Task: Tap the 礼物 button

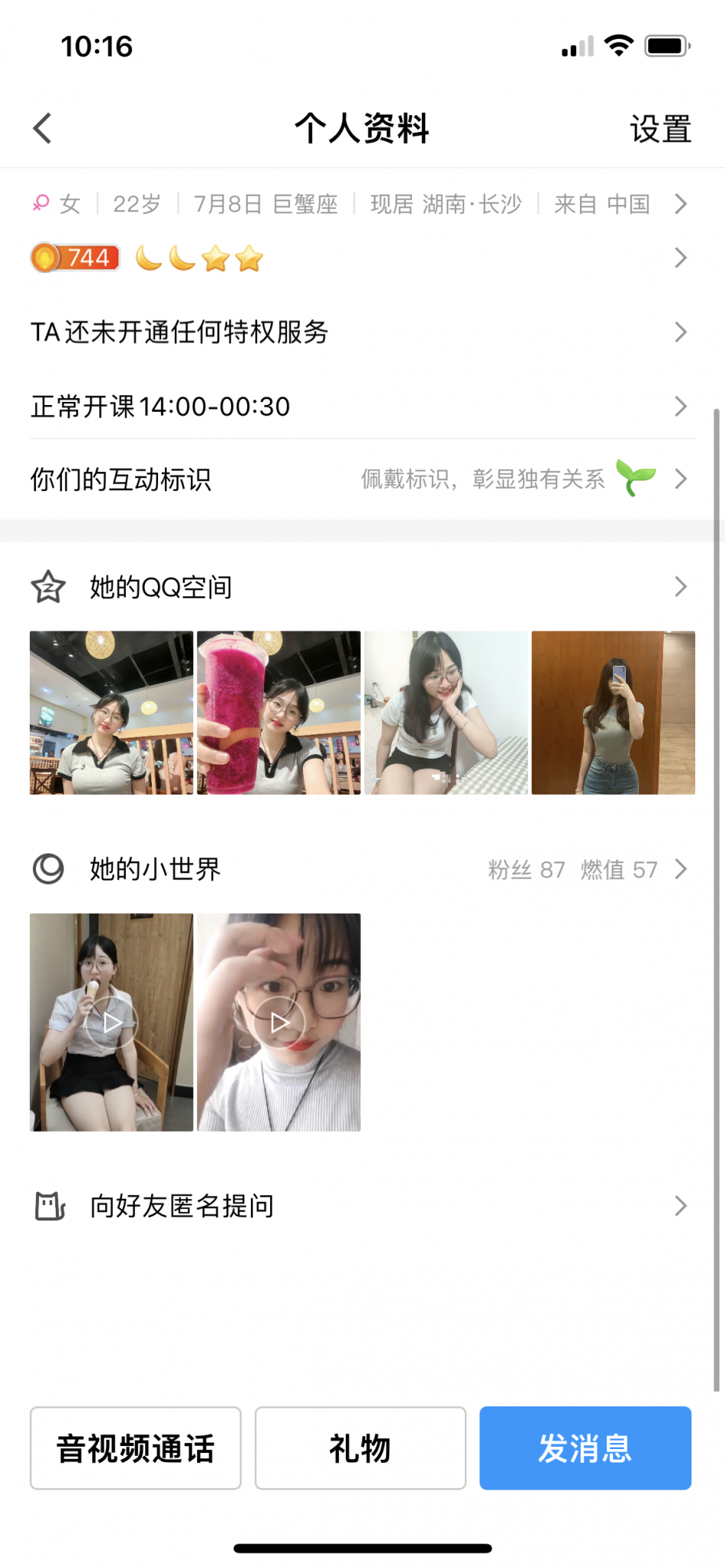Action: pyautogui.click(x=360, y=1448)
